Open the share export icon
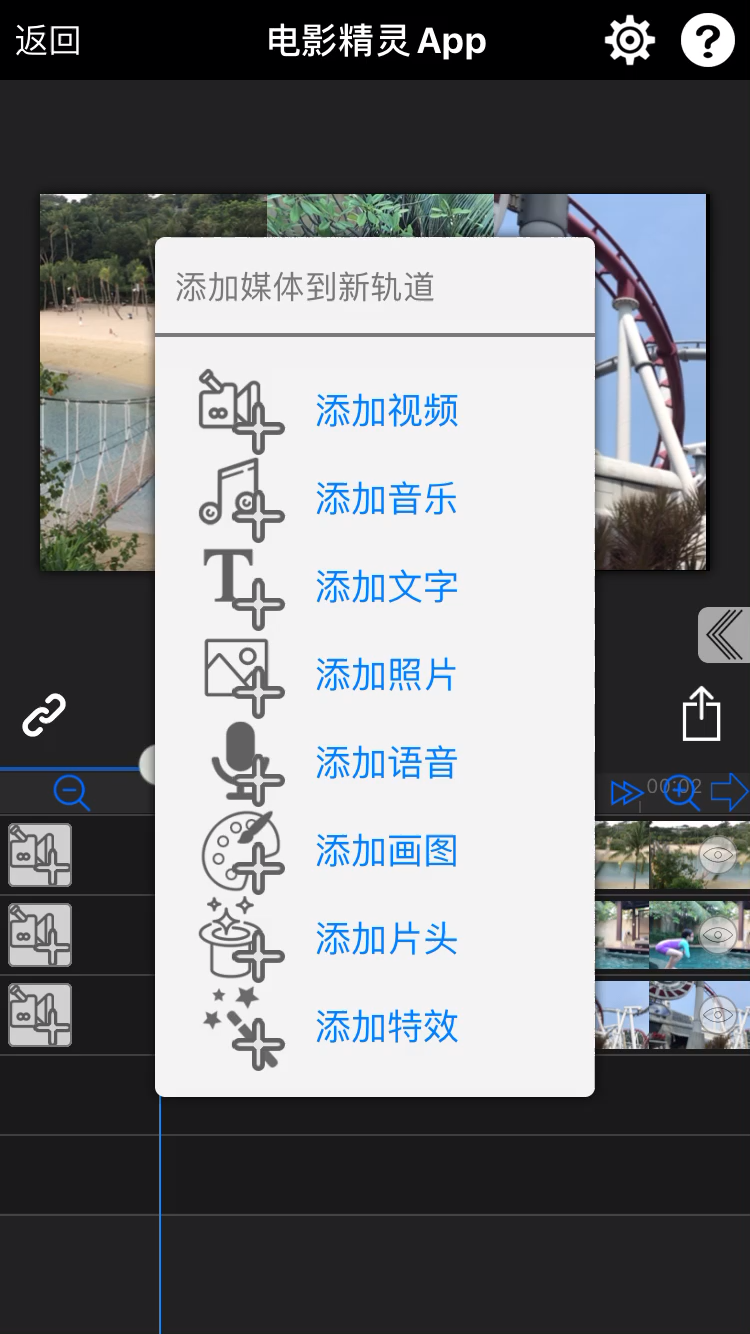 pyautogui.click(x=701, y=714)
